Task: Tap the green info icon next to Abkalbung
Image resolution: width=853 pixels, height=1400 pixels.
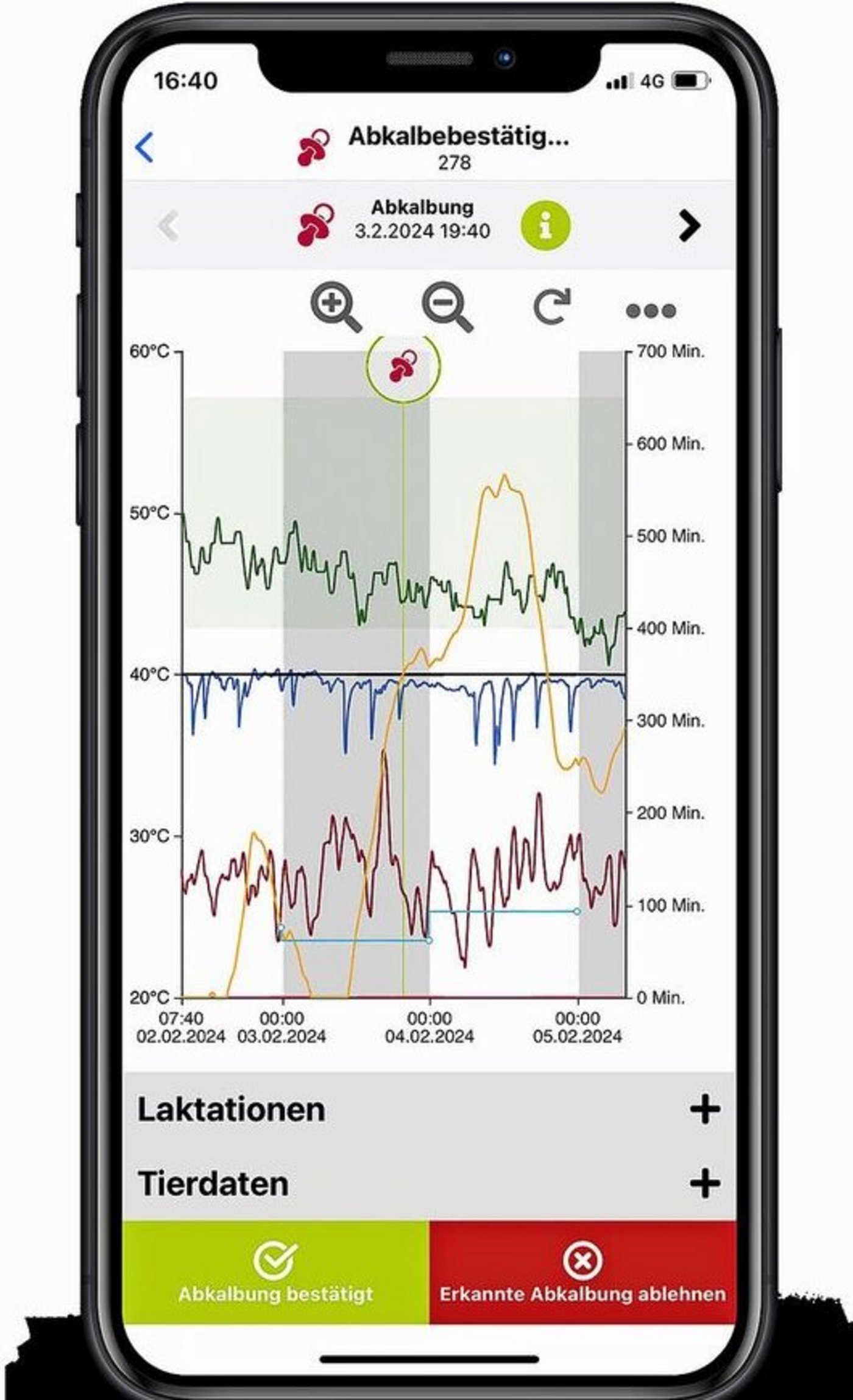Action: [x=547, y=226]
